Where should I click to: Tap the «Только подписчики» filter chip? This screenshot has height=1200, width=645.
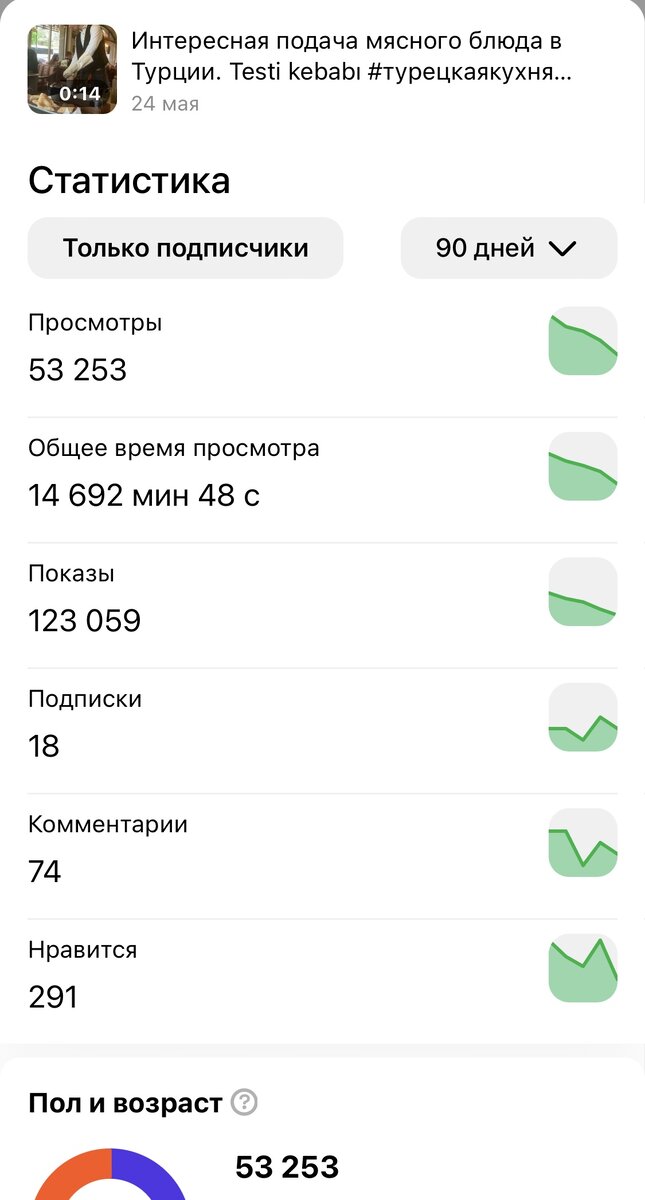[x=185, y=248]
